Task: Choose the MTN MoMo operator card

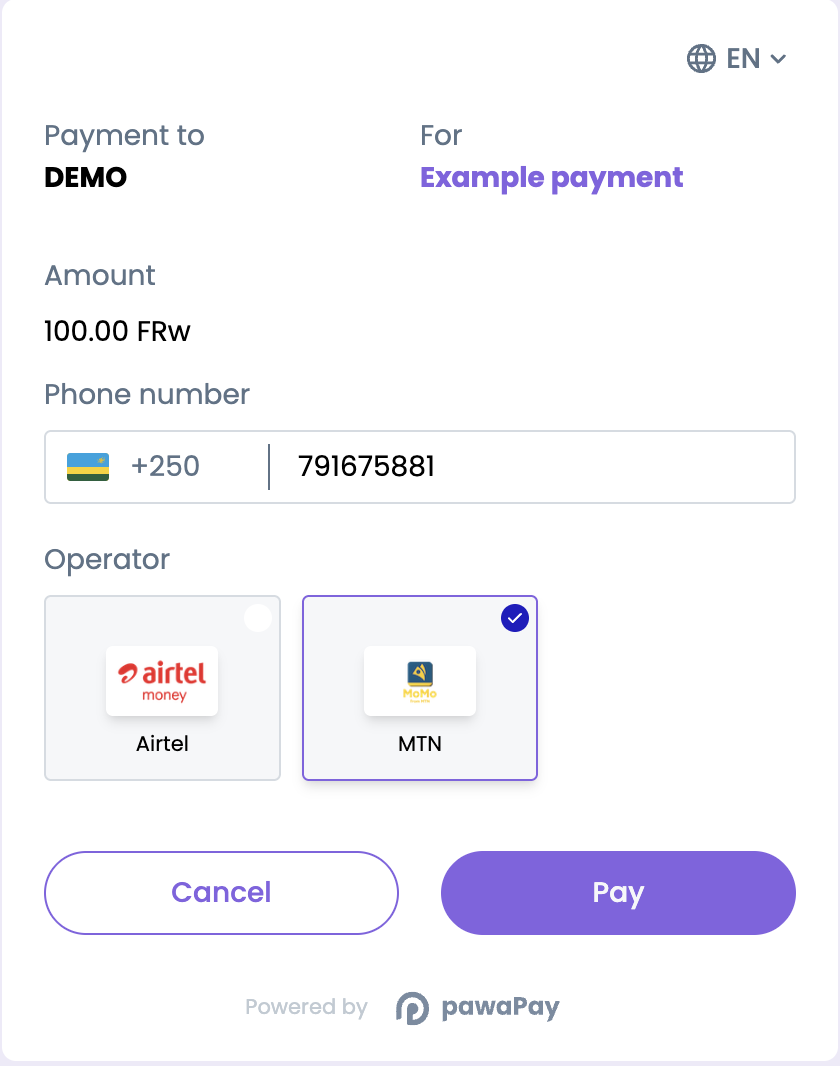Action: pyautogui.click(x=420, y=688)
